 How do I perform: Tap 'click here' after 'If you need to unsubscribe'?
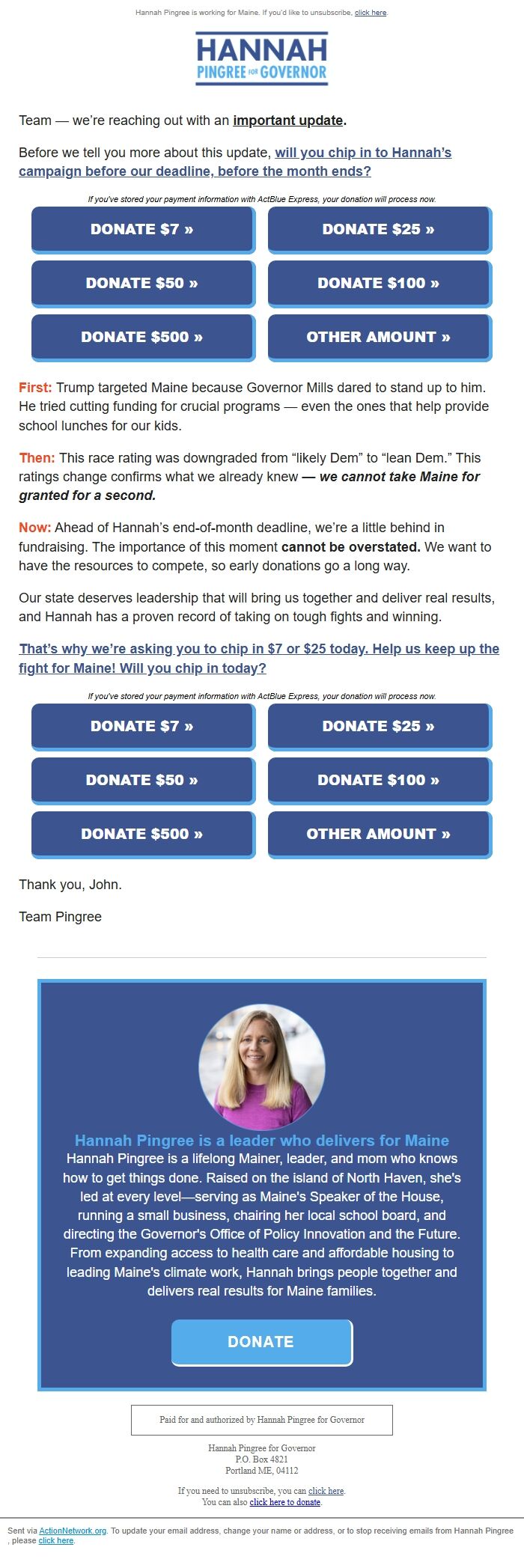tap(326, 1491)
